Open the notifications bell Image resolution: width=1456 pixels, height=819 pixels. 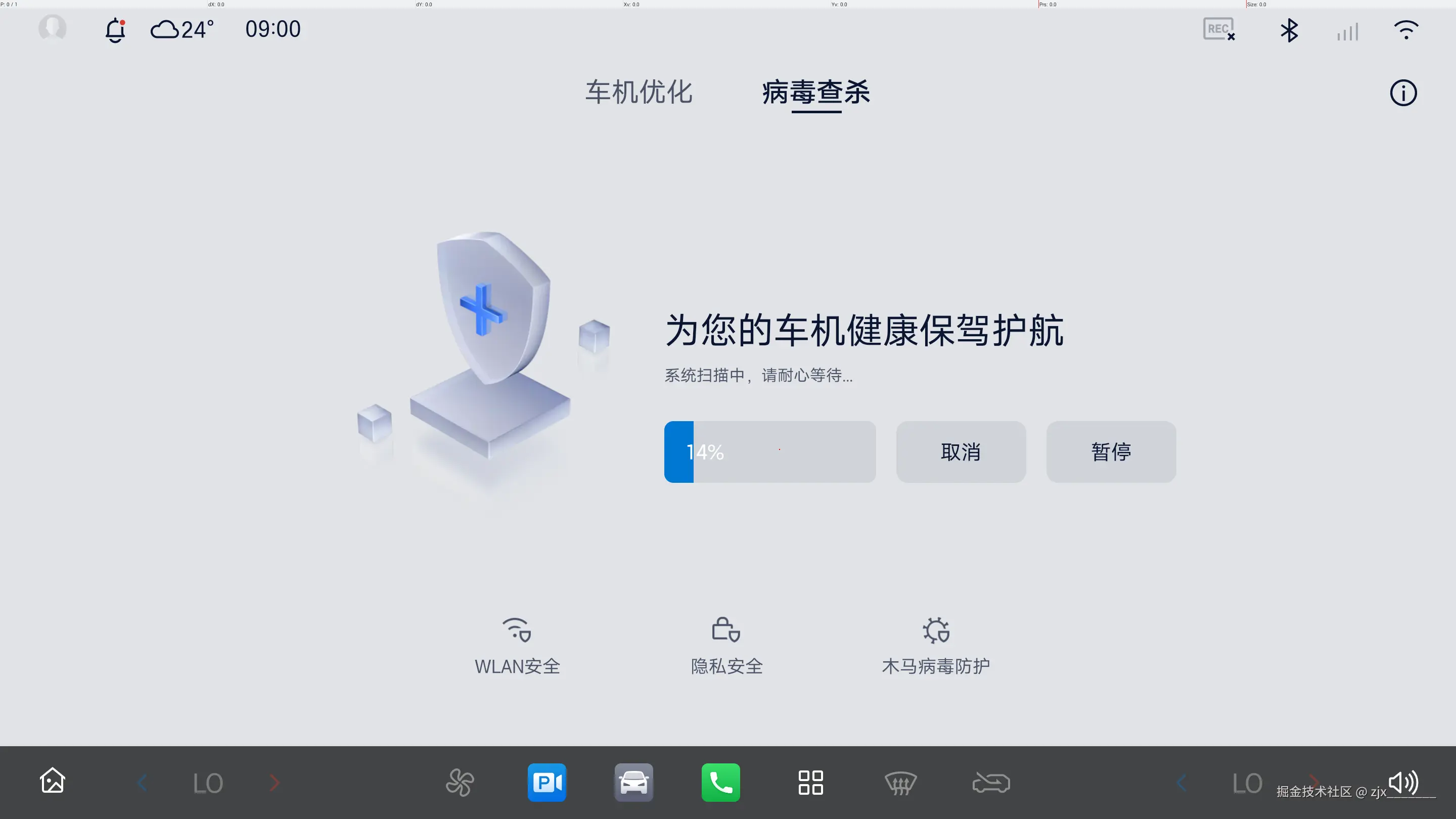115,29
